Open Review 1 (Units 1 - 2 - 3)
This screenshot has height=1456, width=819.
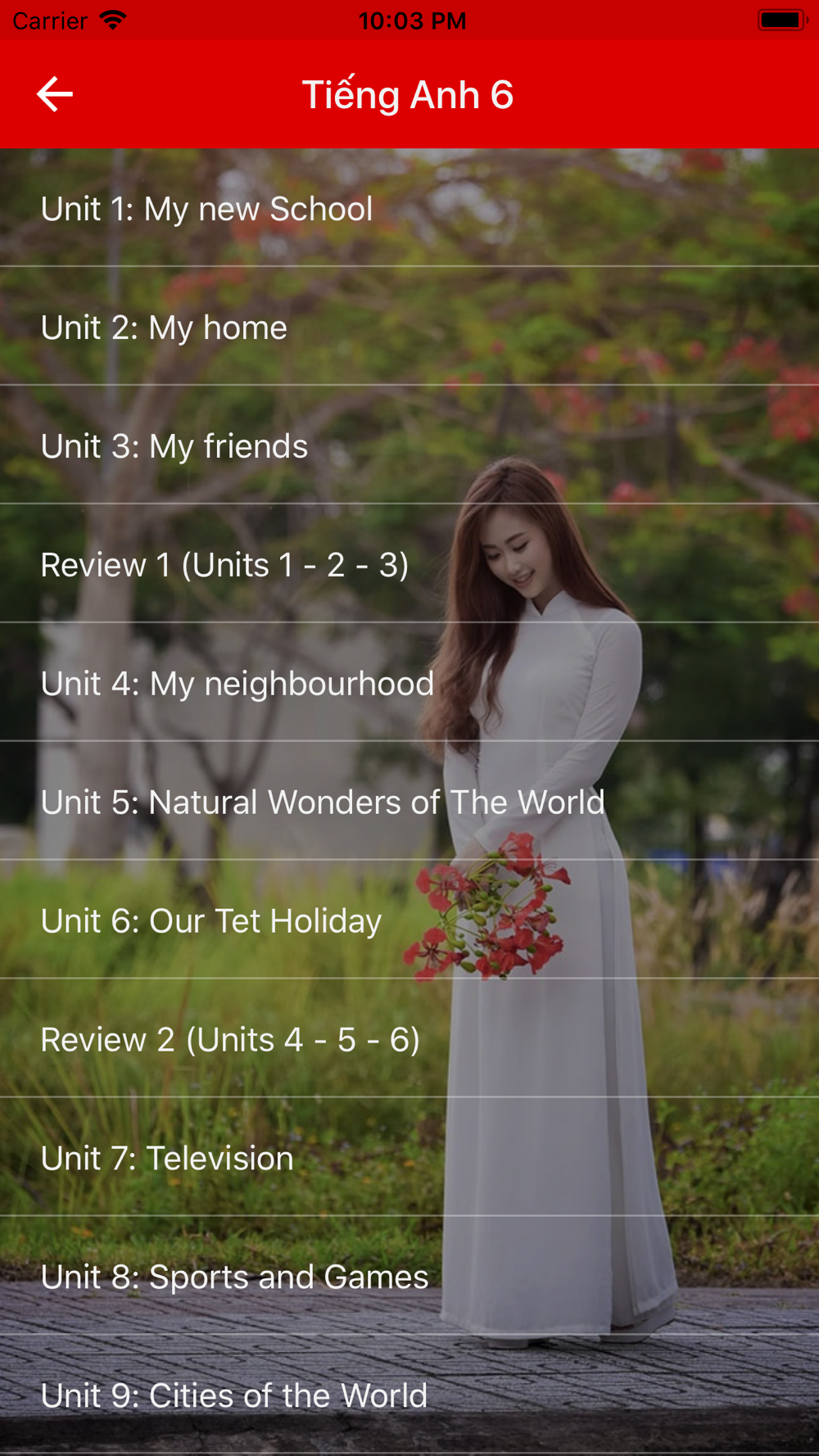click(x=225, y=565)
